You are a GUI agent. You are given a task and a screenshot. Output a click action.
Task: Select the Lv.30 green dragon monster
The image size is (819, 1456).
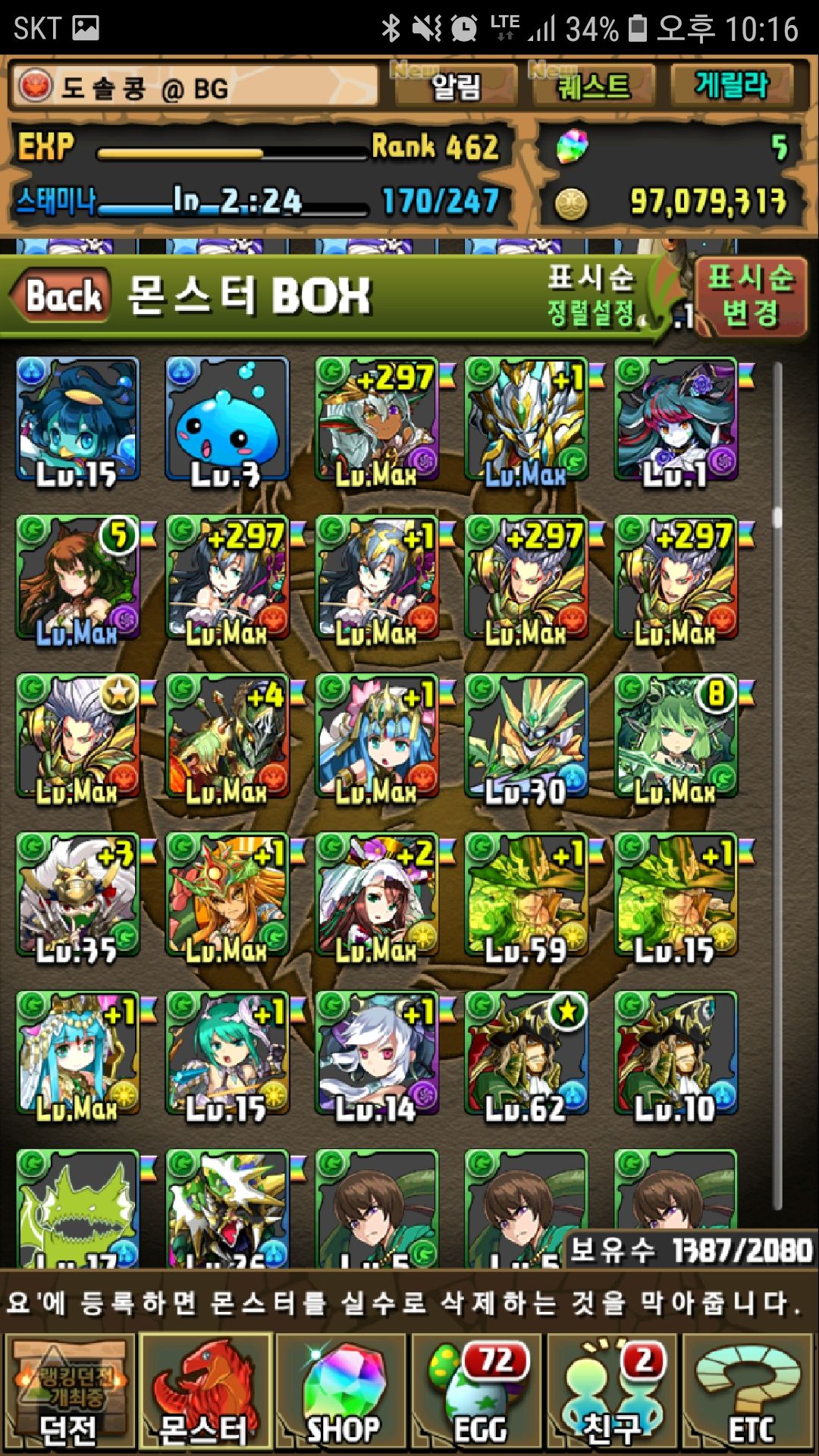526,736
